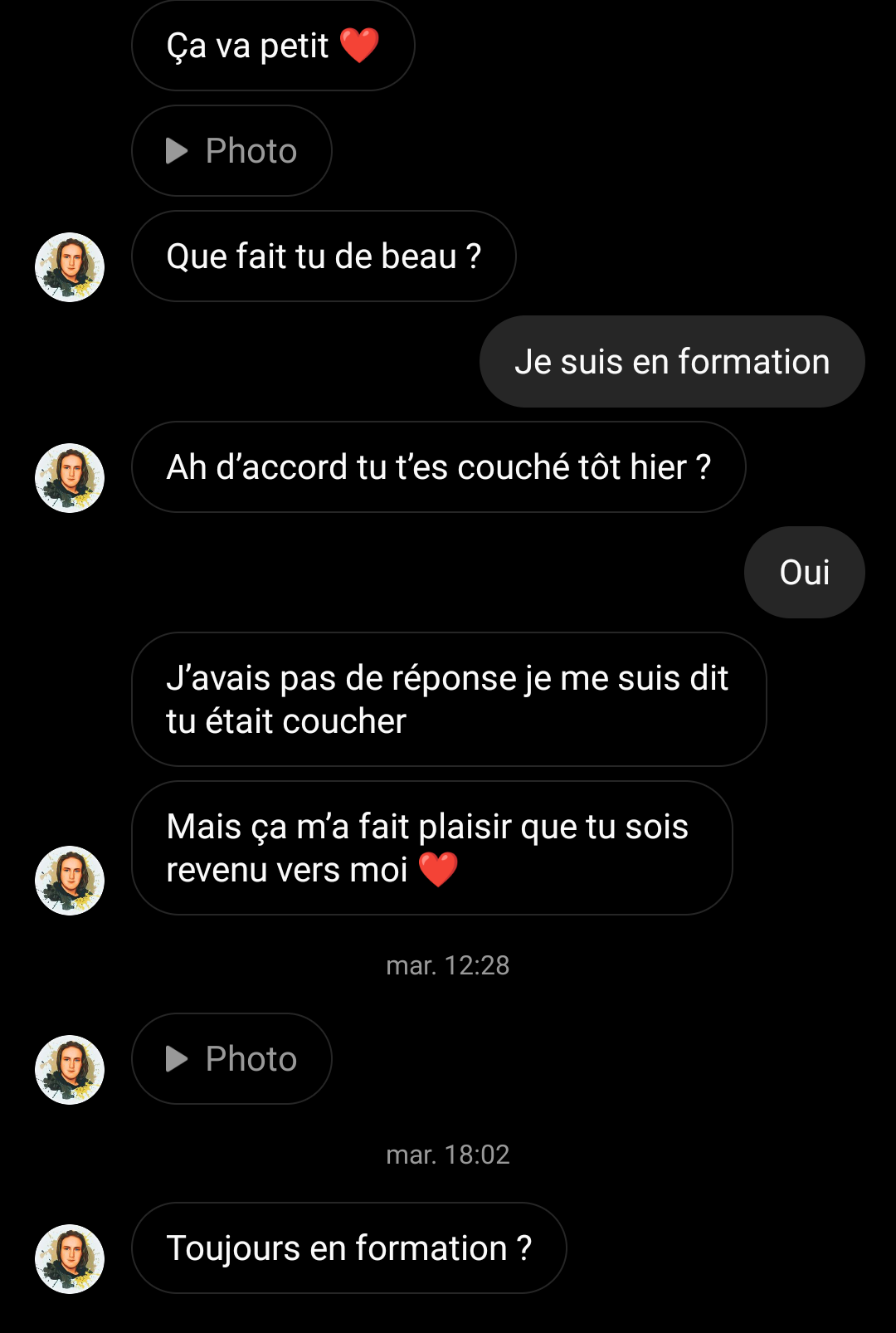The height and width of the screenshot is (1333, 896).
Task: View the Photo sent after mar. 12:28
Action: pyautogui.click(x=231, y=1059)
